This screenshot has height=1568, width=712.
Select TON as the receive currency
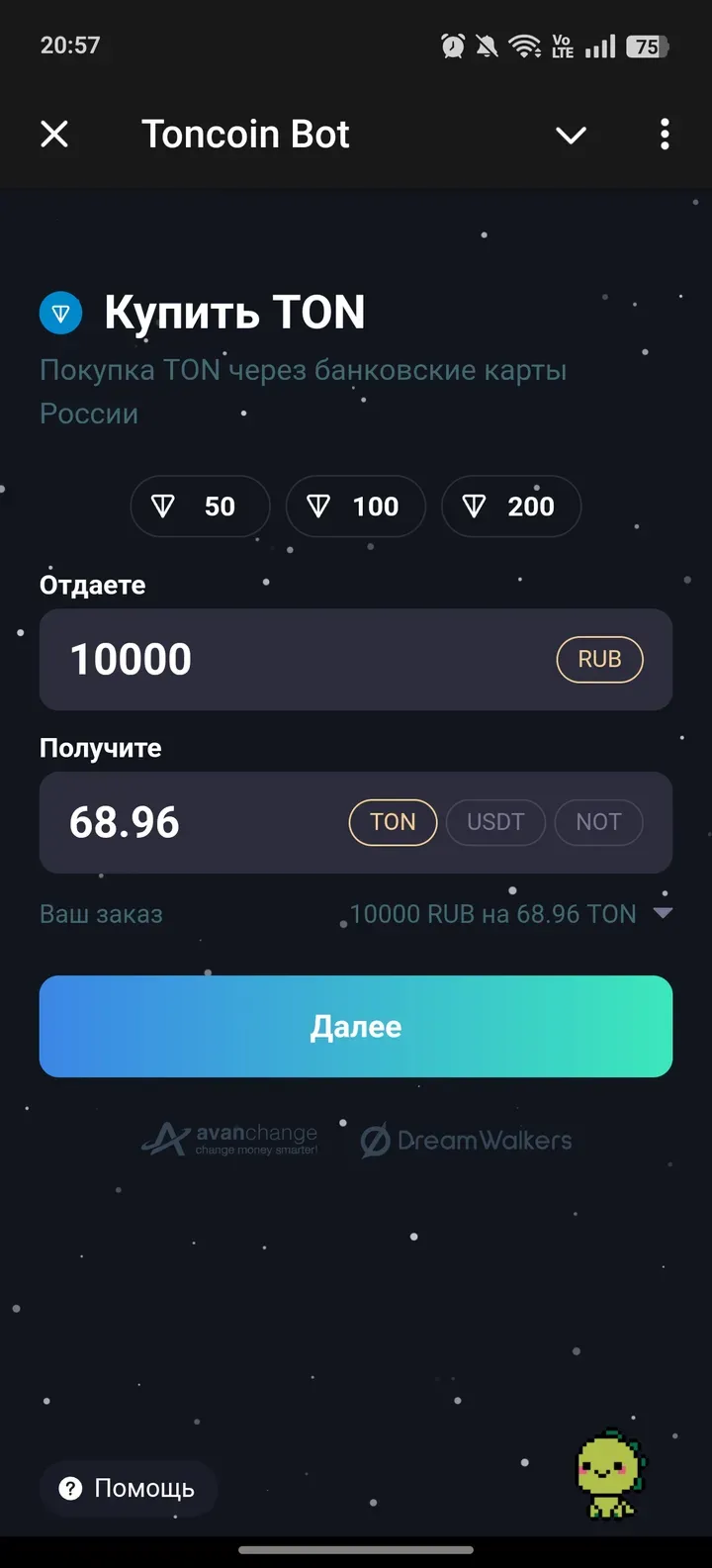(x=393, y=822)
